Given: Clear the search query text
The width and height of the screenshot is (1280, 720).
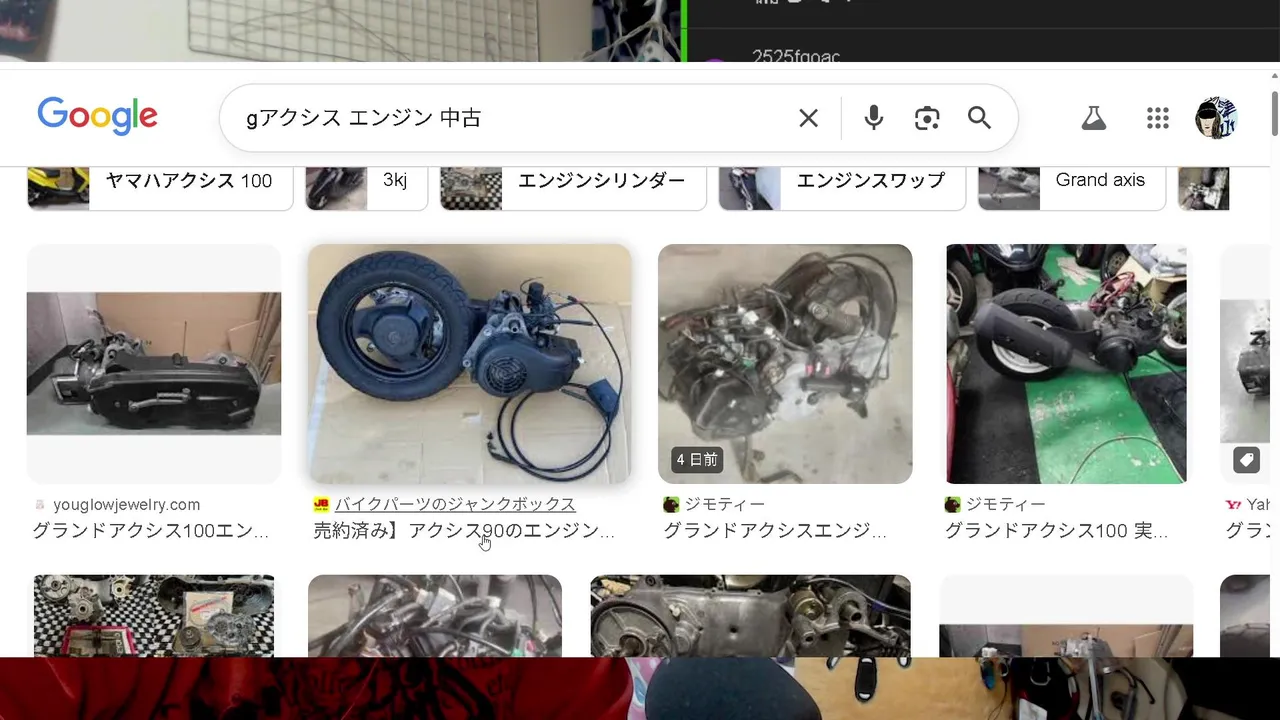Looking at the screenshot, I should pos(808,118).
